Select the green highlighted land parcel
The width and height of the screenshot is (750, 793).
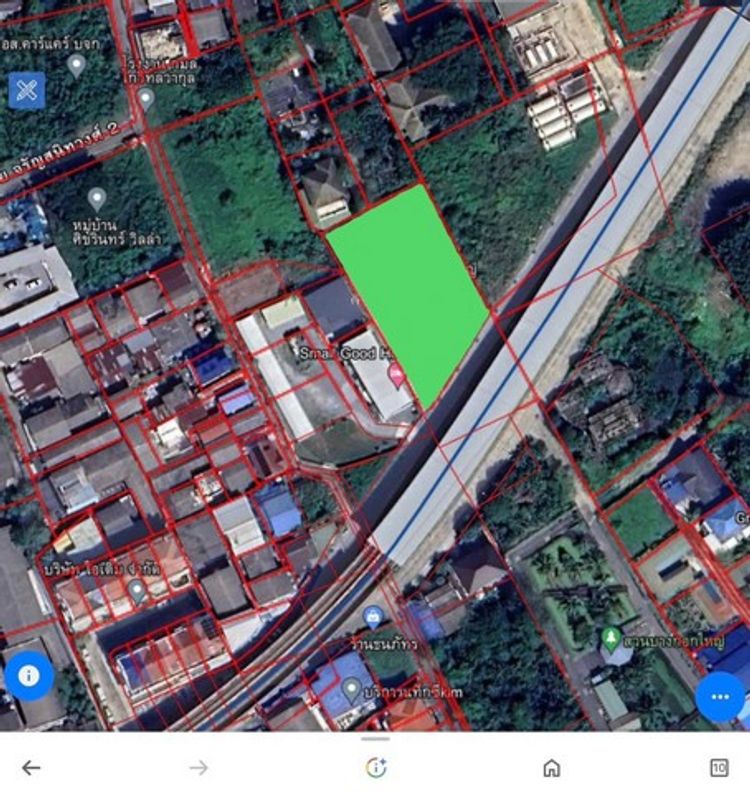point(410,290)
